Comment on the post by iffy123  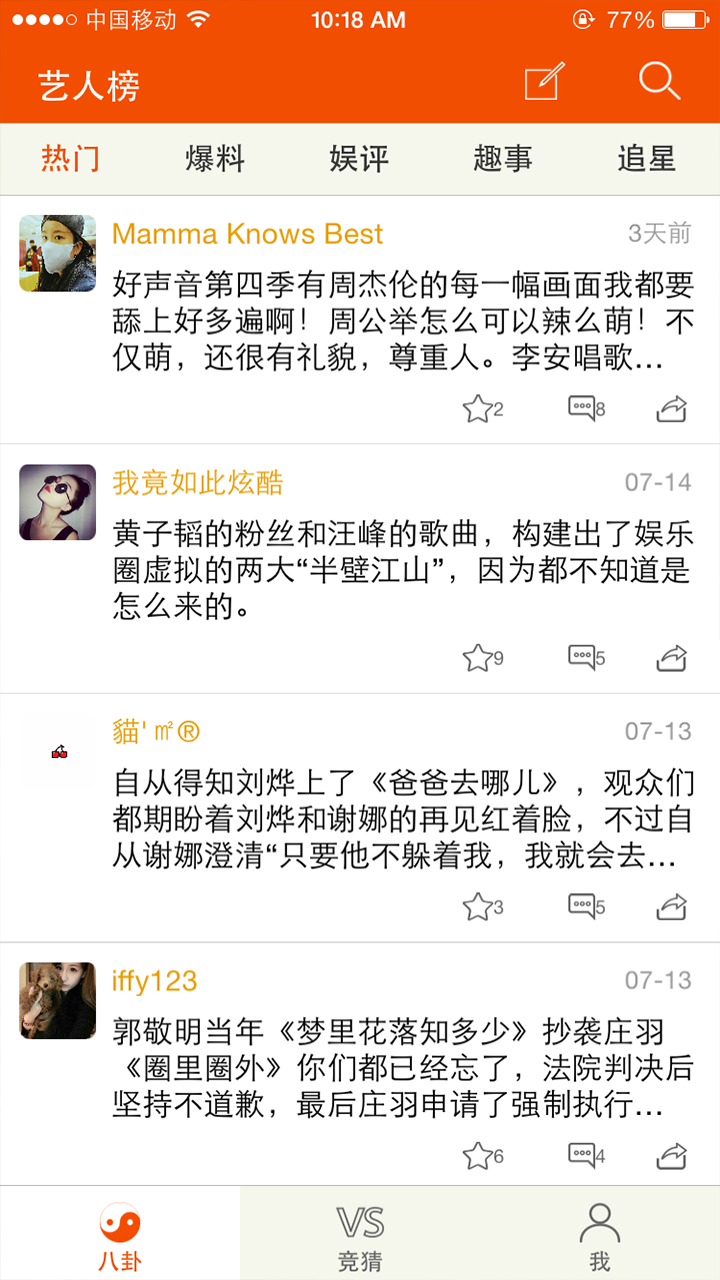click(586, 1155)
